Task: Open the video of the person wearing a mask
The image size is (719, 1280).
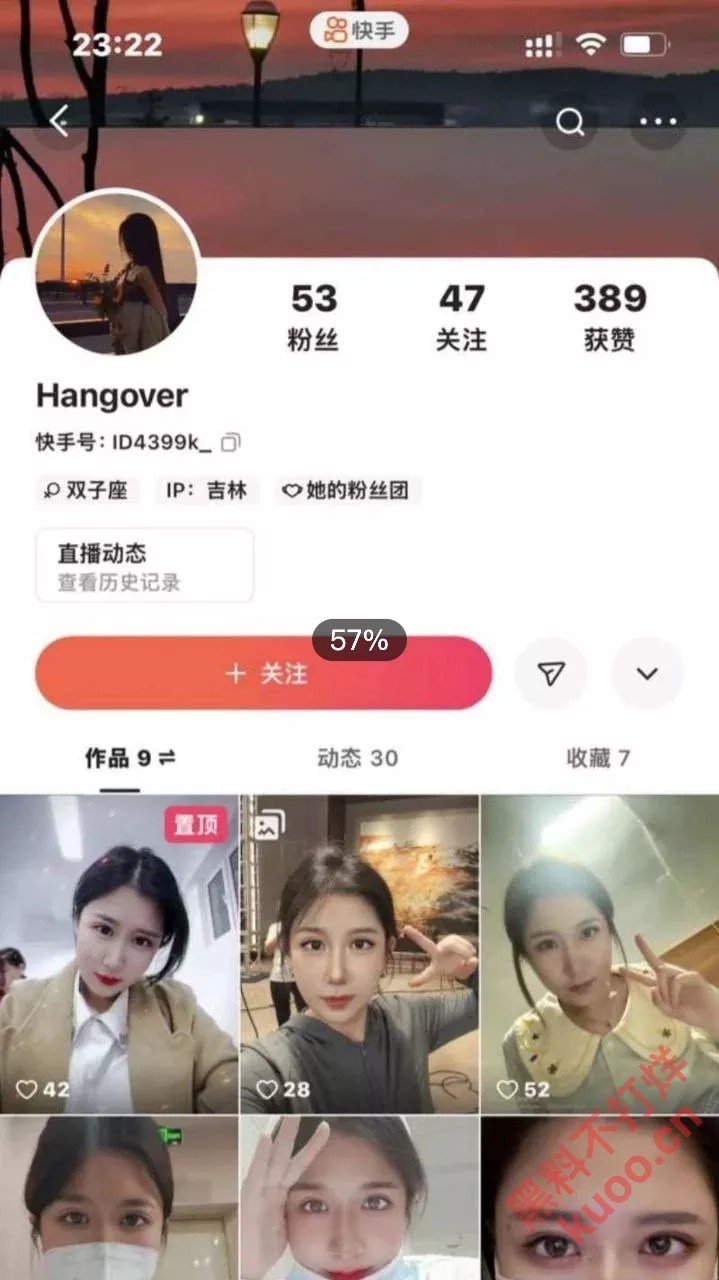Action: 119,1200
